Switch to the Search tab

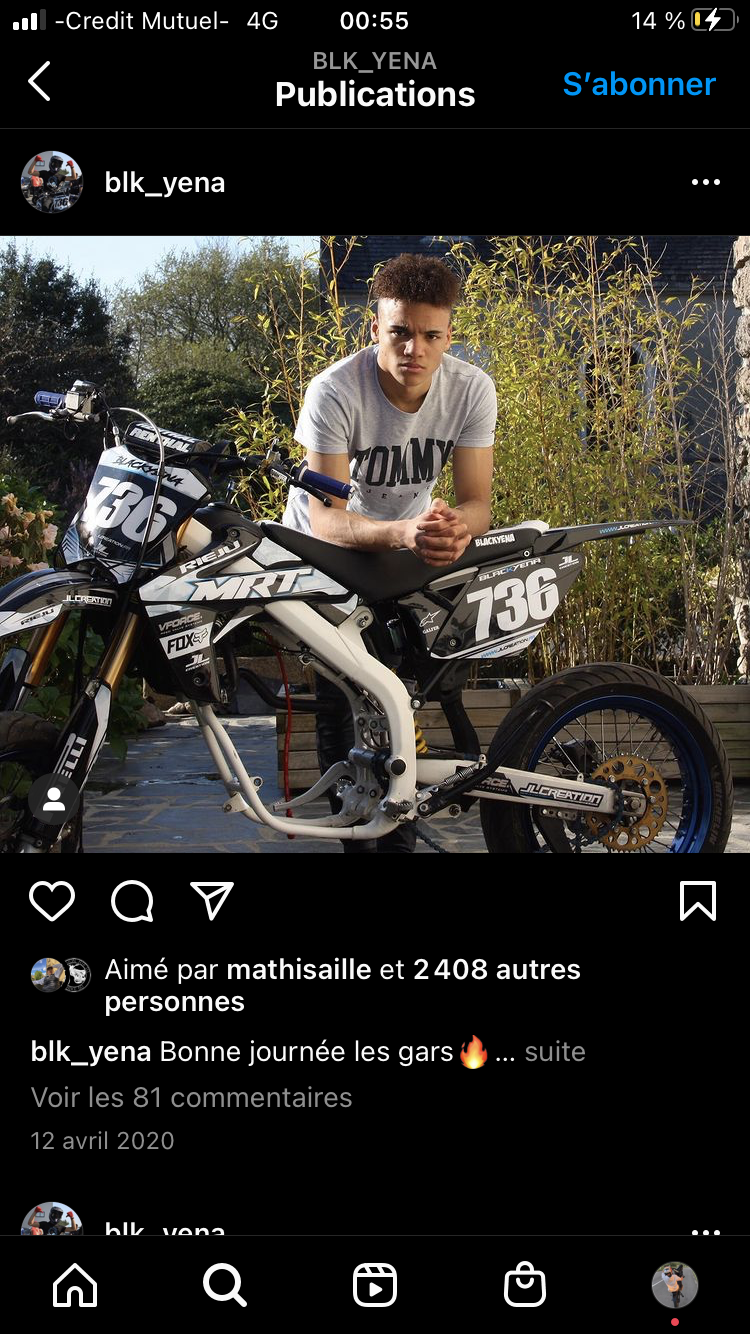225,1285
